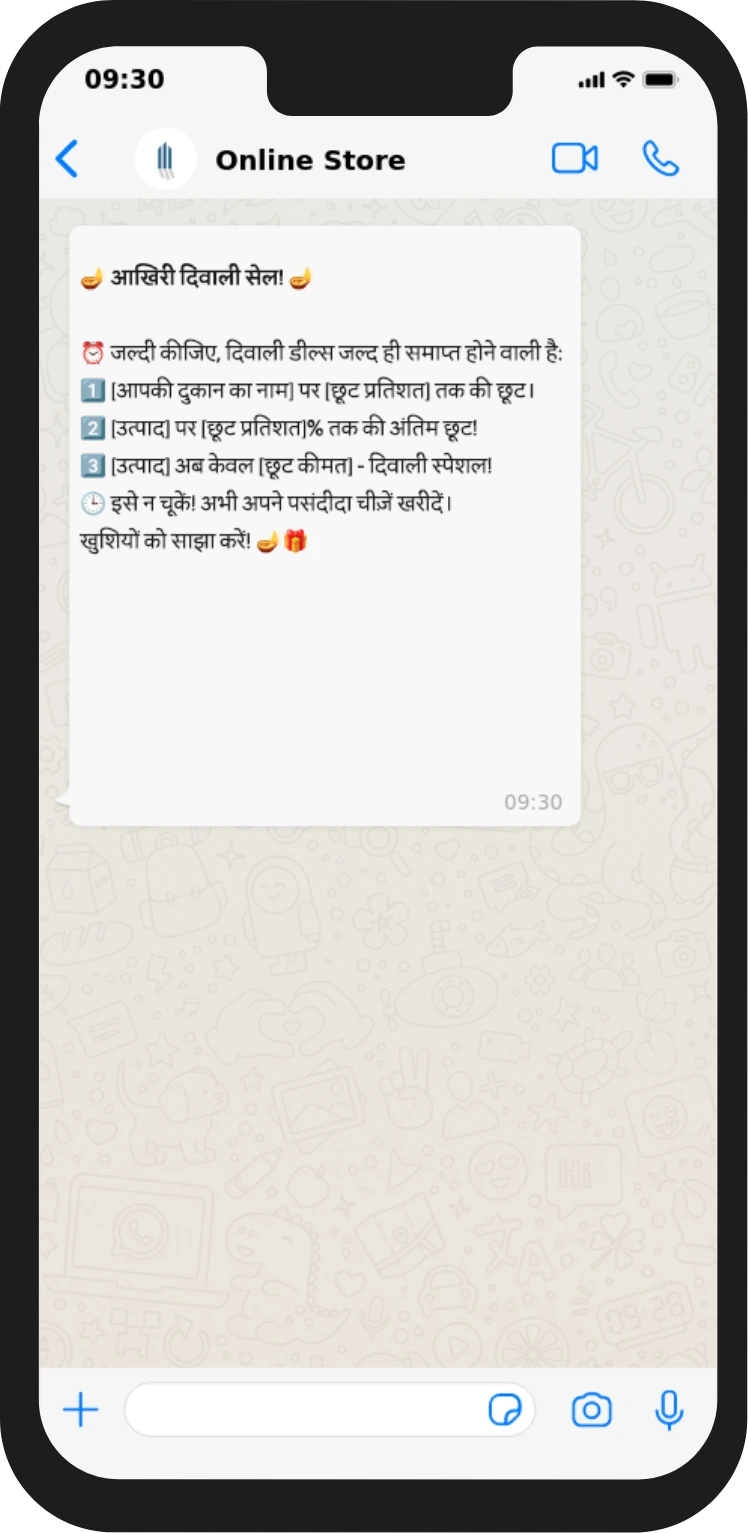Tap the message input field
The image size is (748, 1533).
(x=300, y=1411)
